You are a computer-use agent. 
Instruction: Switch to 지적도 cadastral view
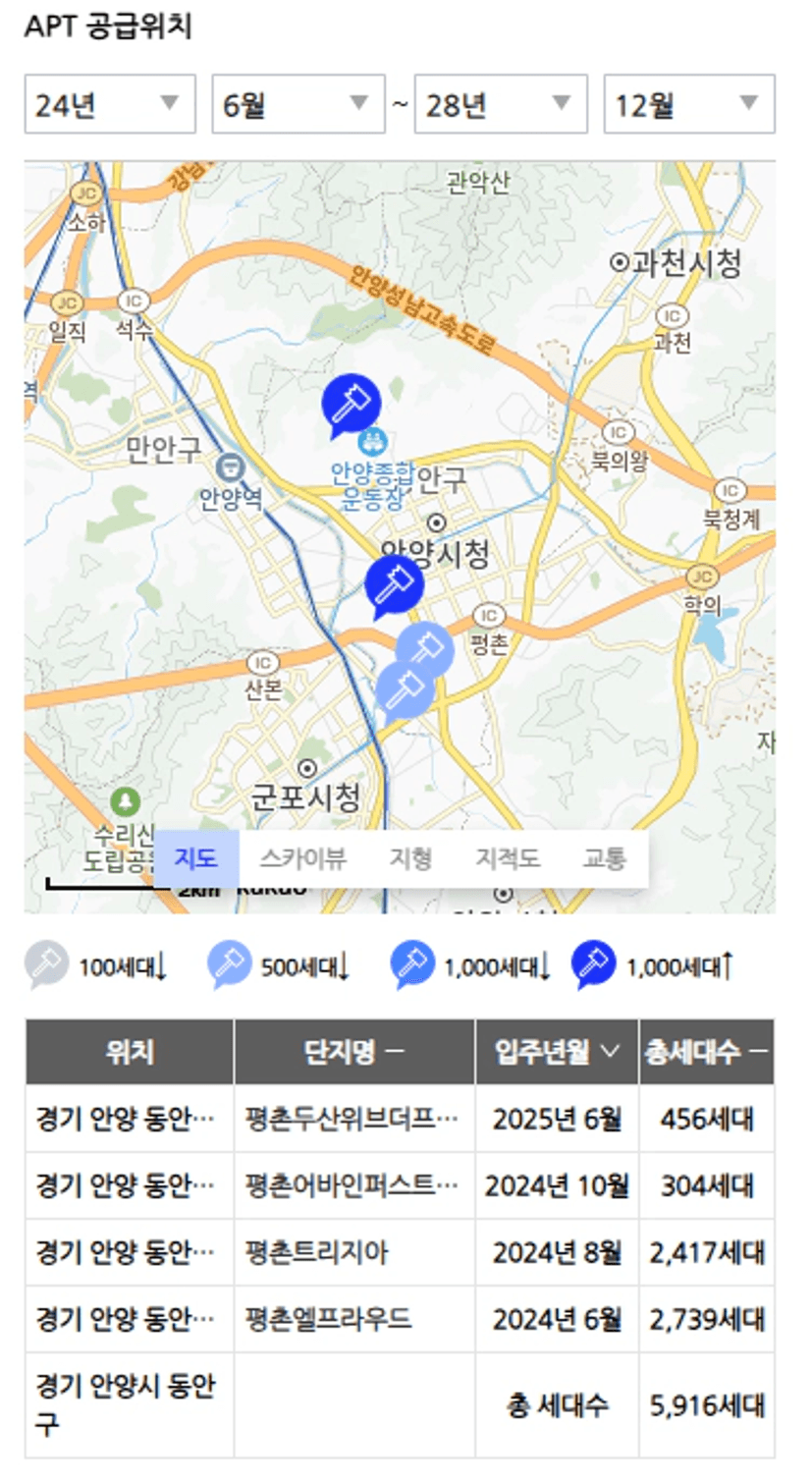(508, 858)
